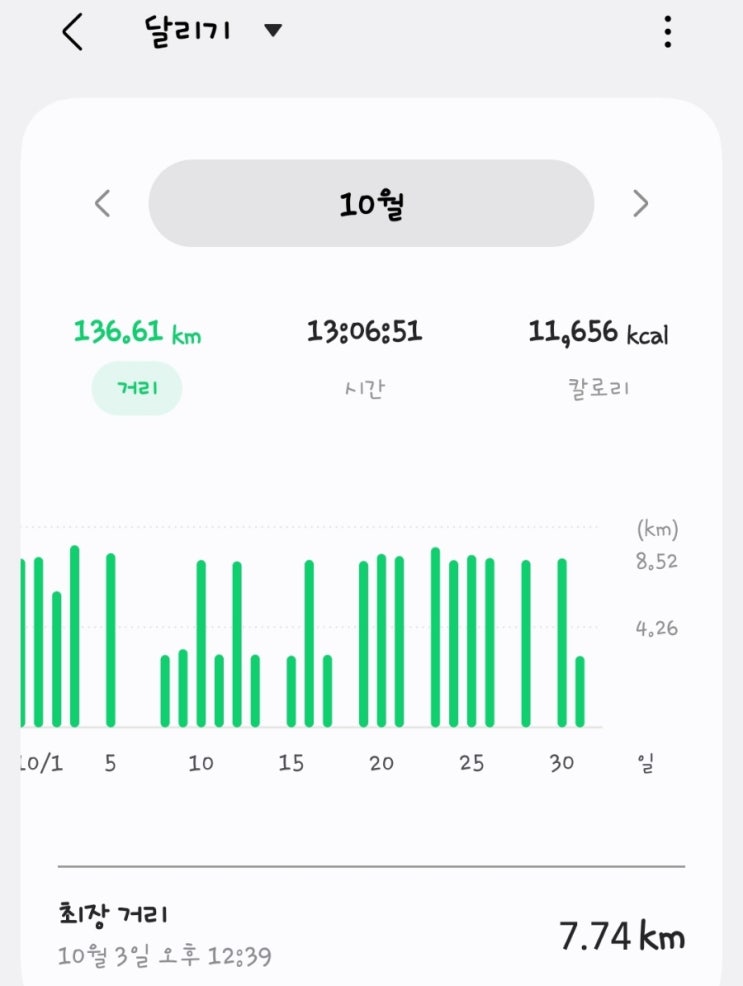
Task: Open the 최장 거리 record of 7.74 km
Action: pos(371,935)
